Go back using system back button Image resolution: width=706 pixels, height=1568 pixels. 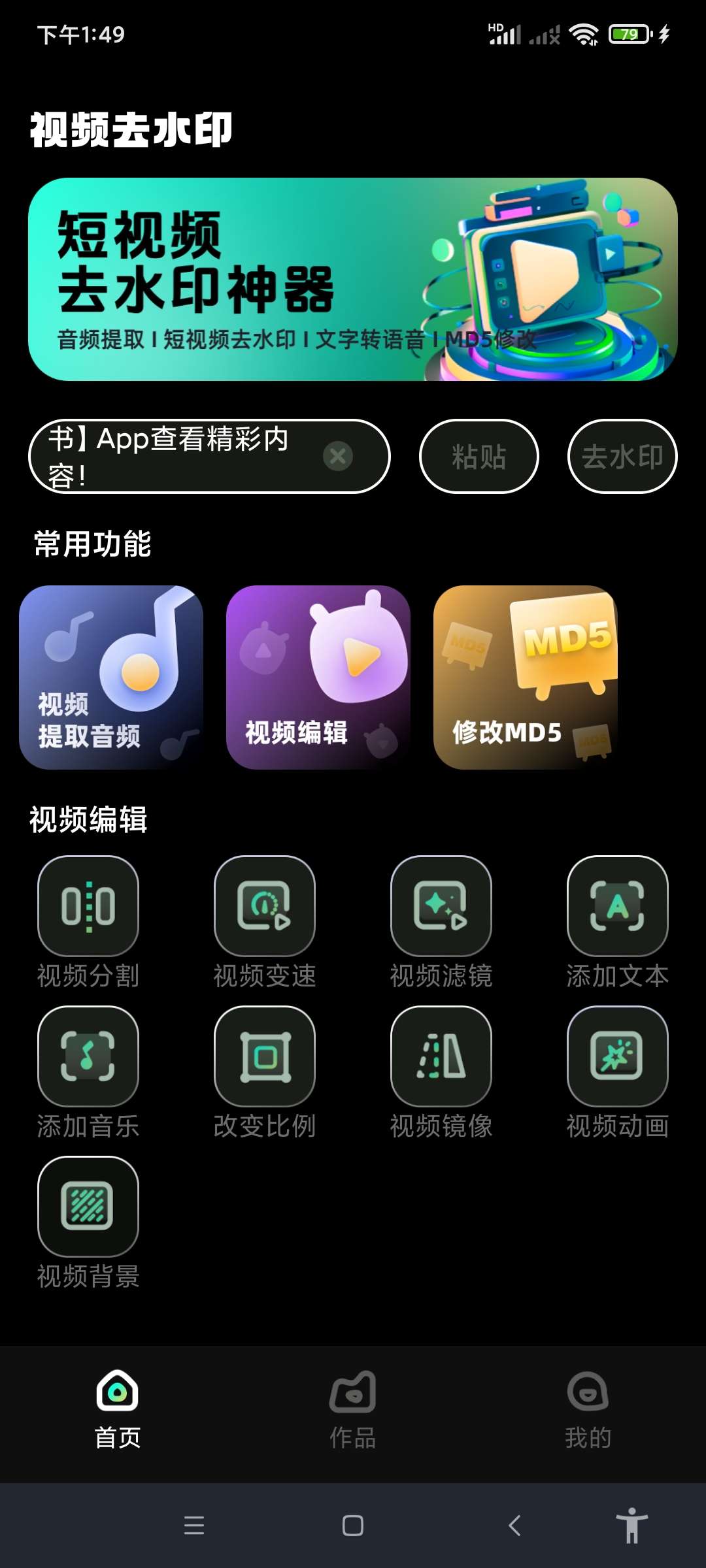pos(514,1526)
